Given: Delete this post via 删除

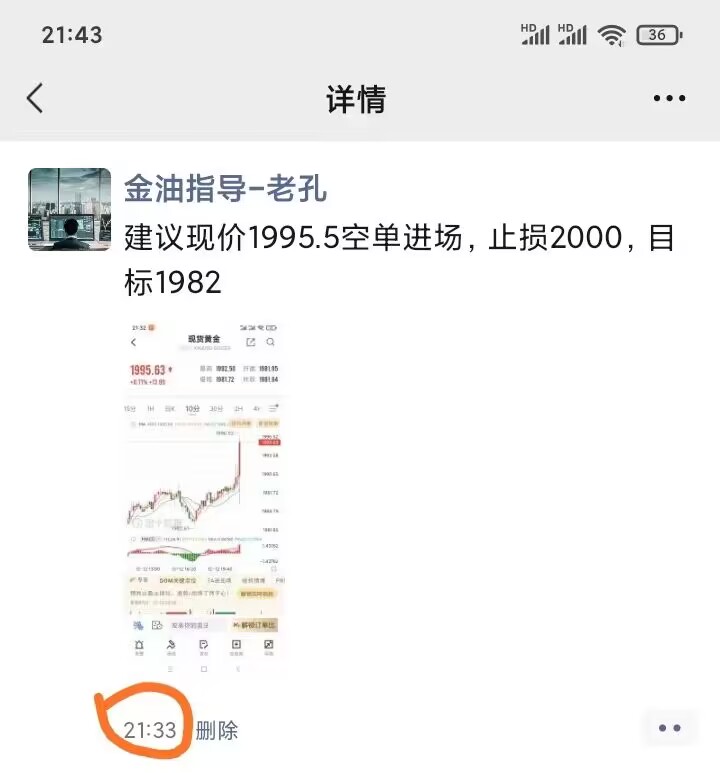Looking at the screenshot, I should pos(217,730).
